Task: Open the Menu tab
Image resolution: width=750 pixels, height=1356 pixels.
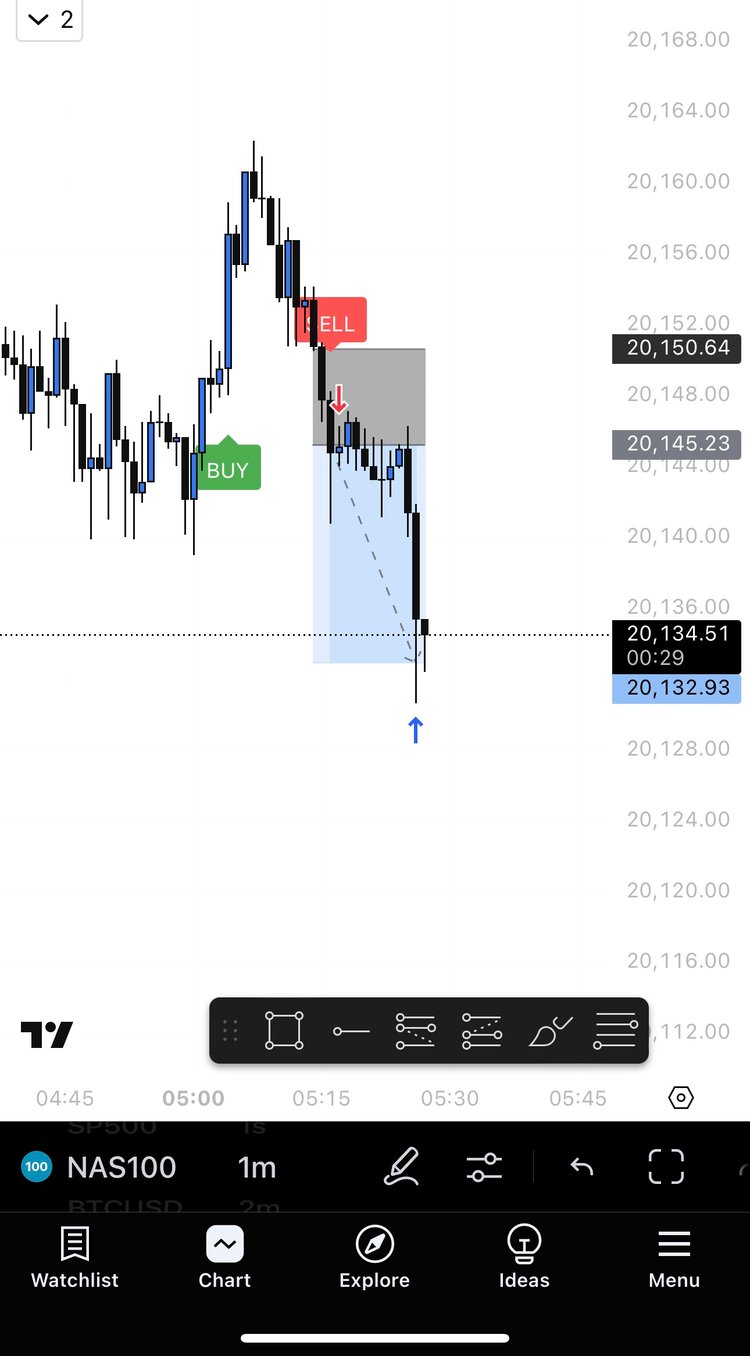Action: pyautogui.click(x=674, y=1258)
